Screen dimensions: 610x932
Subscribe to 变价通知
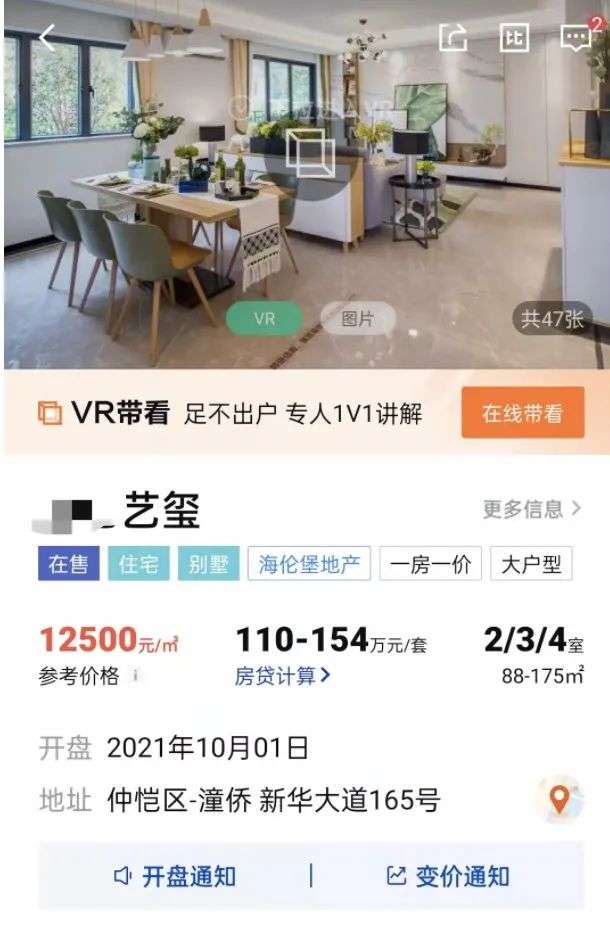[x=448, y=877]
